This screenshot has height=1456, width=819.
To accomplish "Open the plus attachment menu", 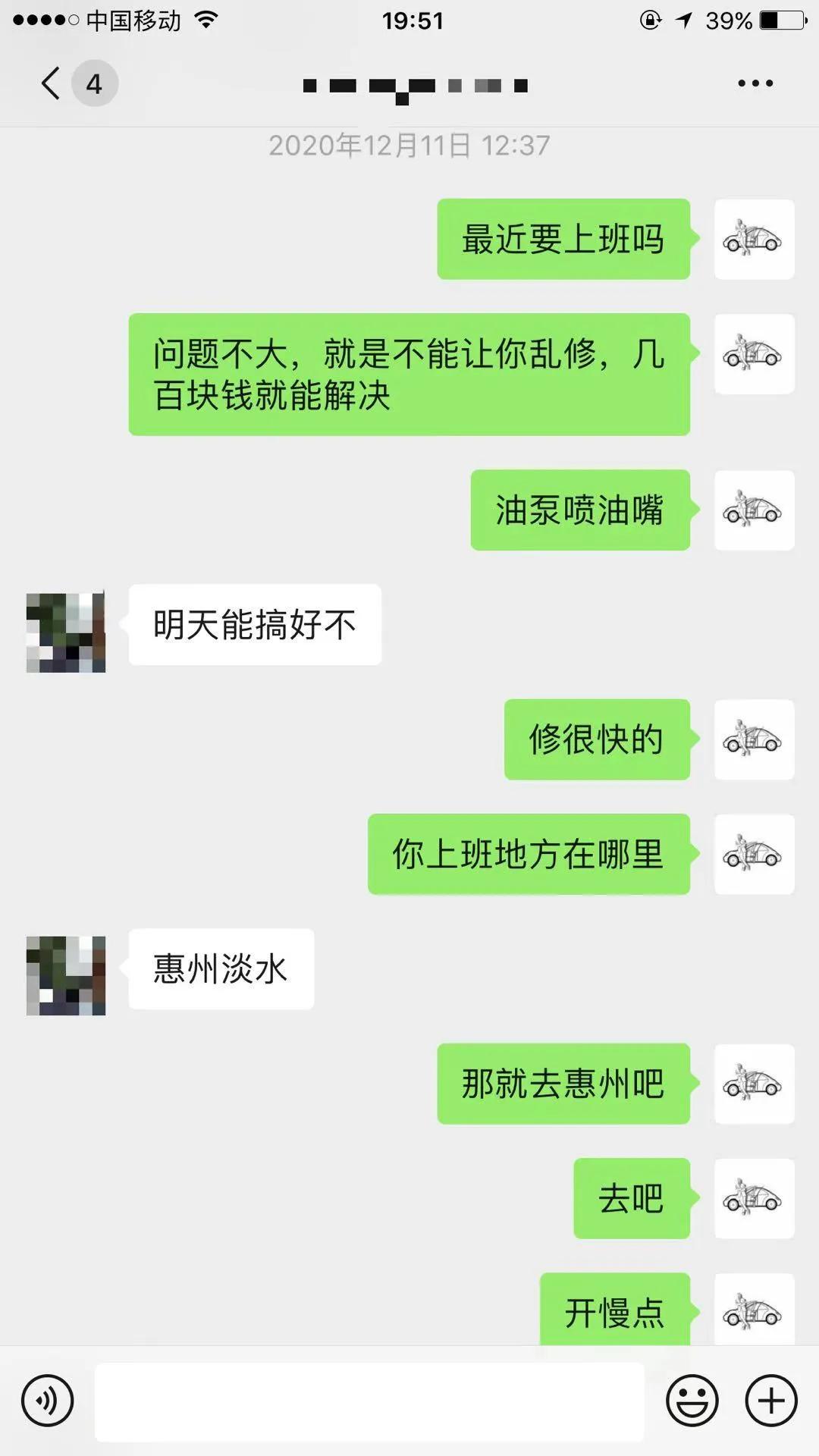I will [770, 1399].
